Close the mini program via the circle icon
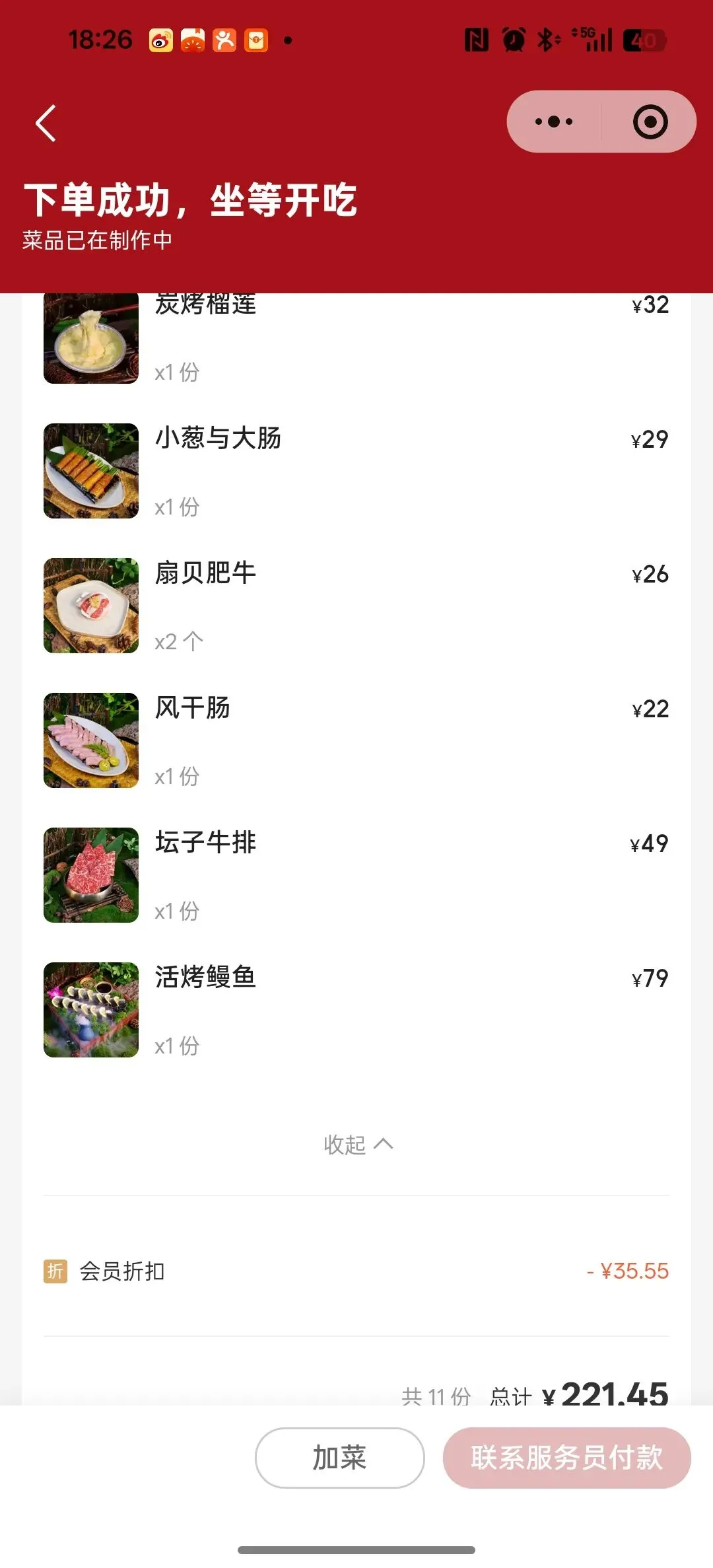The image size is (713, 1568). [x=650, y=122]
